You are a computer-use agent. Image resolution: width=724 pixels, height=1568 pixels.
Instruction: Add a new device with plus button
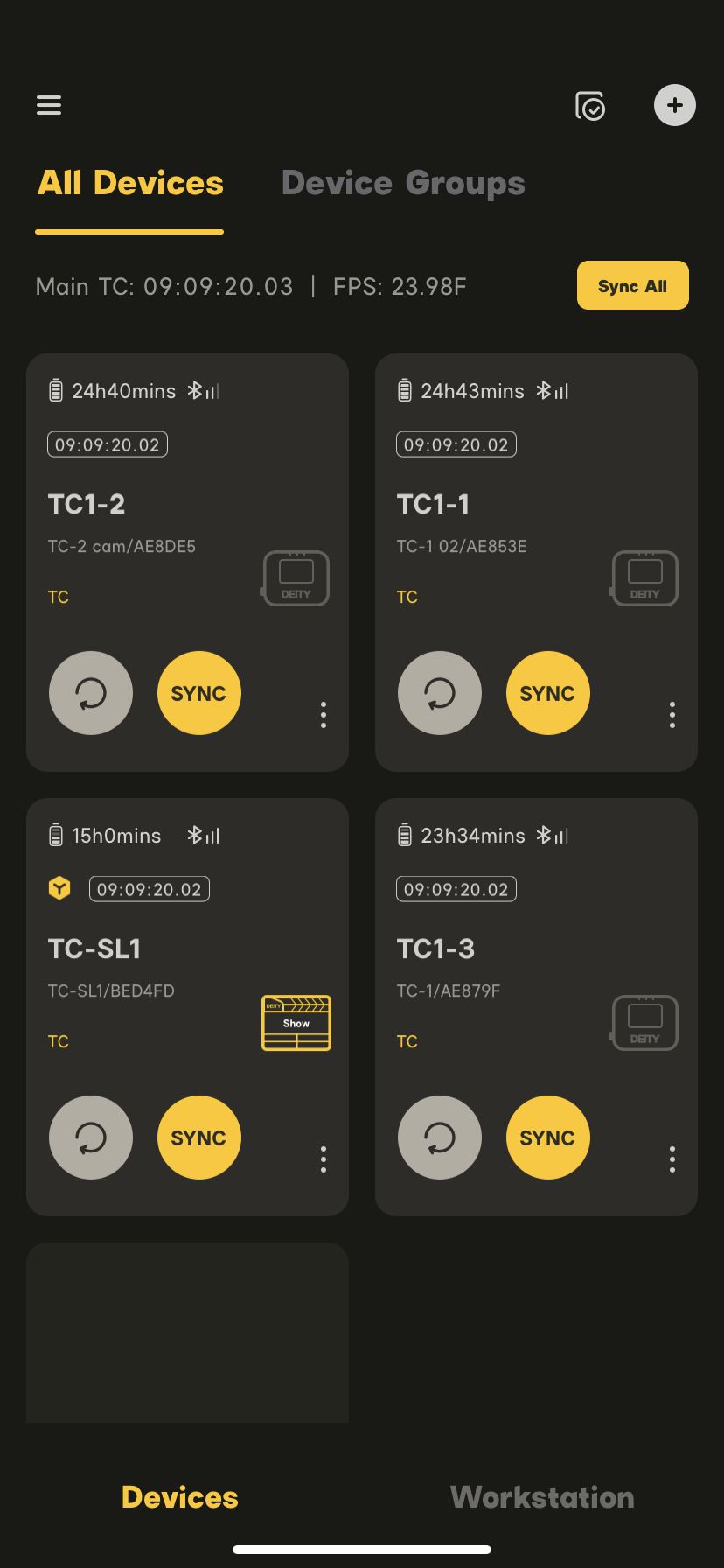pos(674,106)
